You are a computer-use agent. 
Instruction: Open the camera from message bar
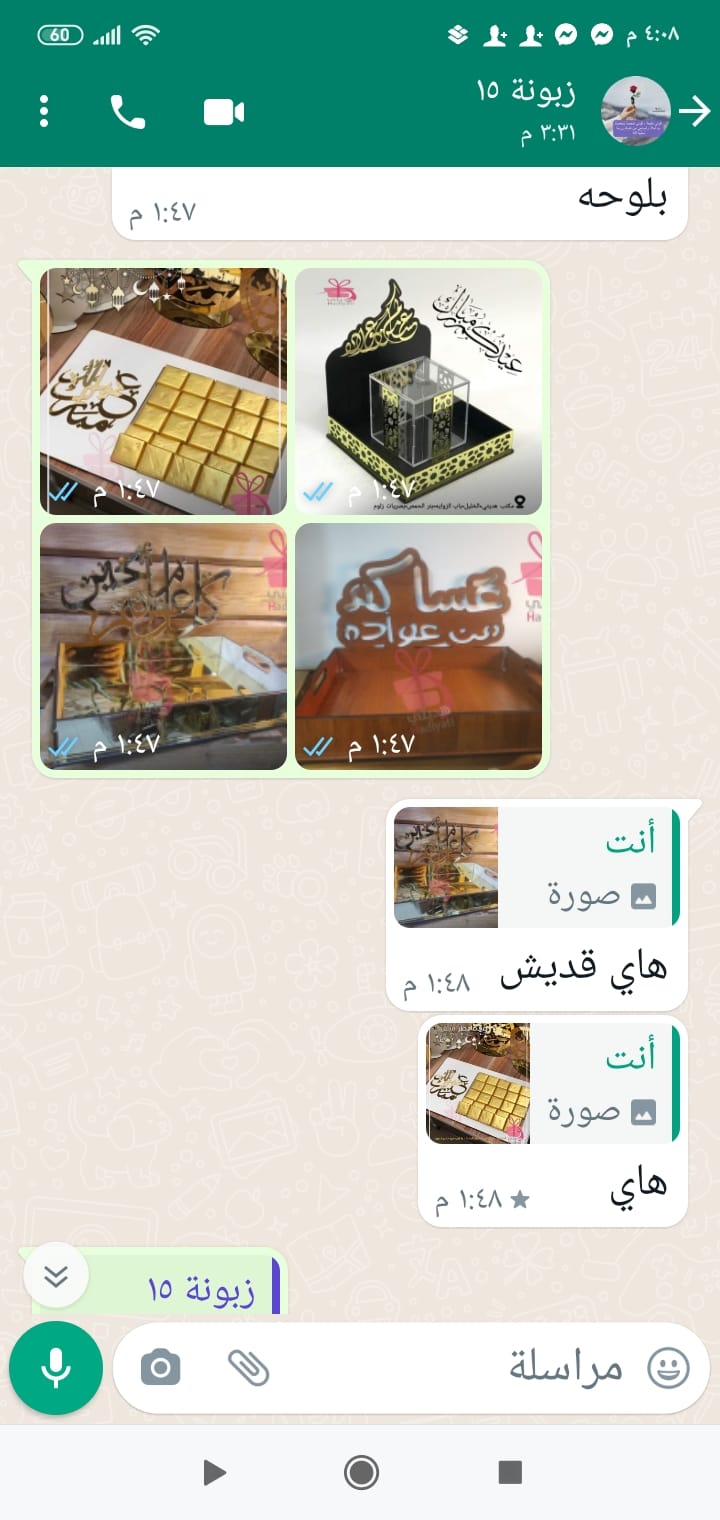160,1367
